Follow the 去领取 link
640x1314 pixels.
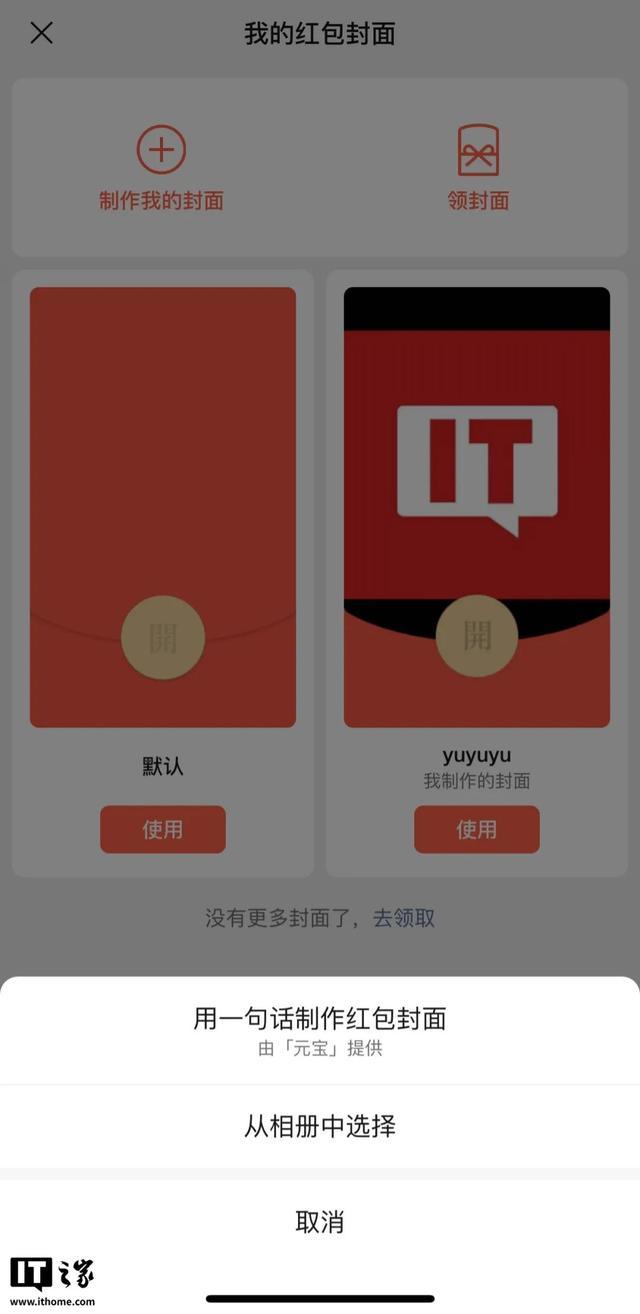coord(404,918)
